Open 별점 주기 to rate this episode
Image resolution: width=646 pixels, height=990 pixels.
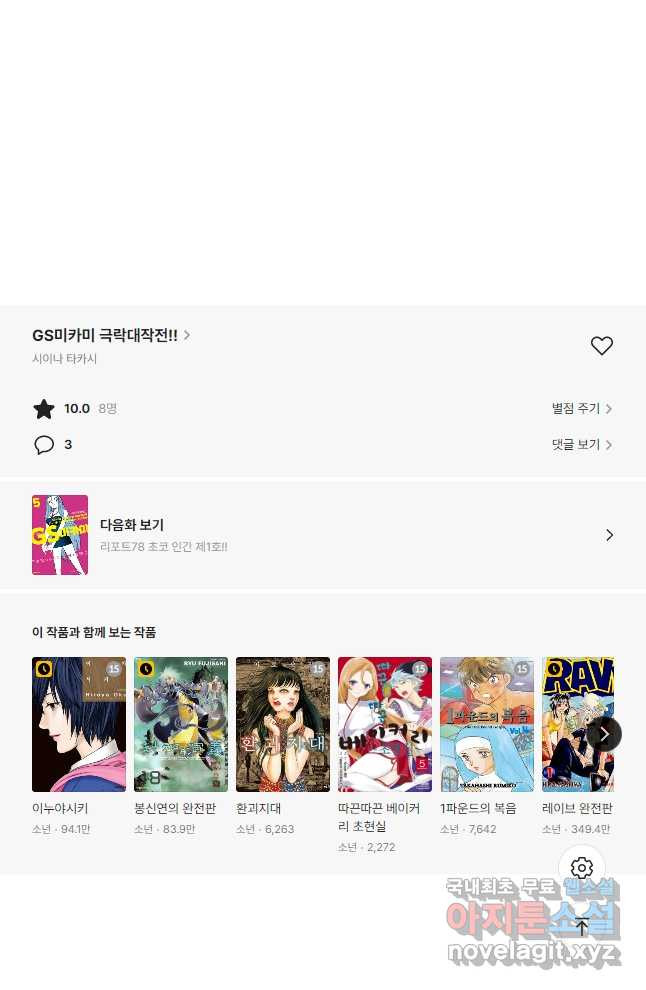[x=582, y=409]
